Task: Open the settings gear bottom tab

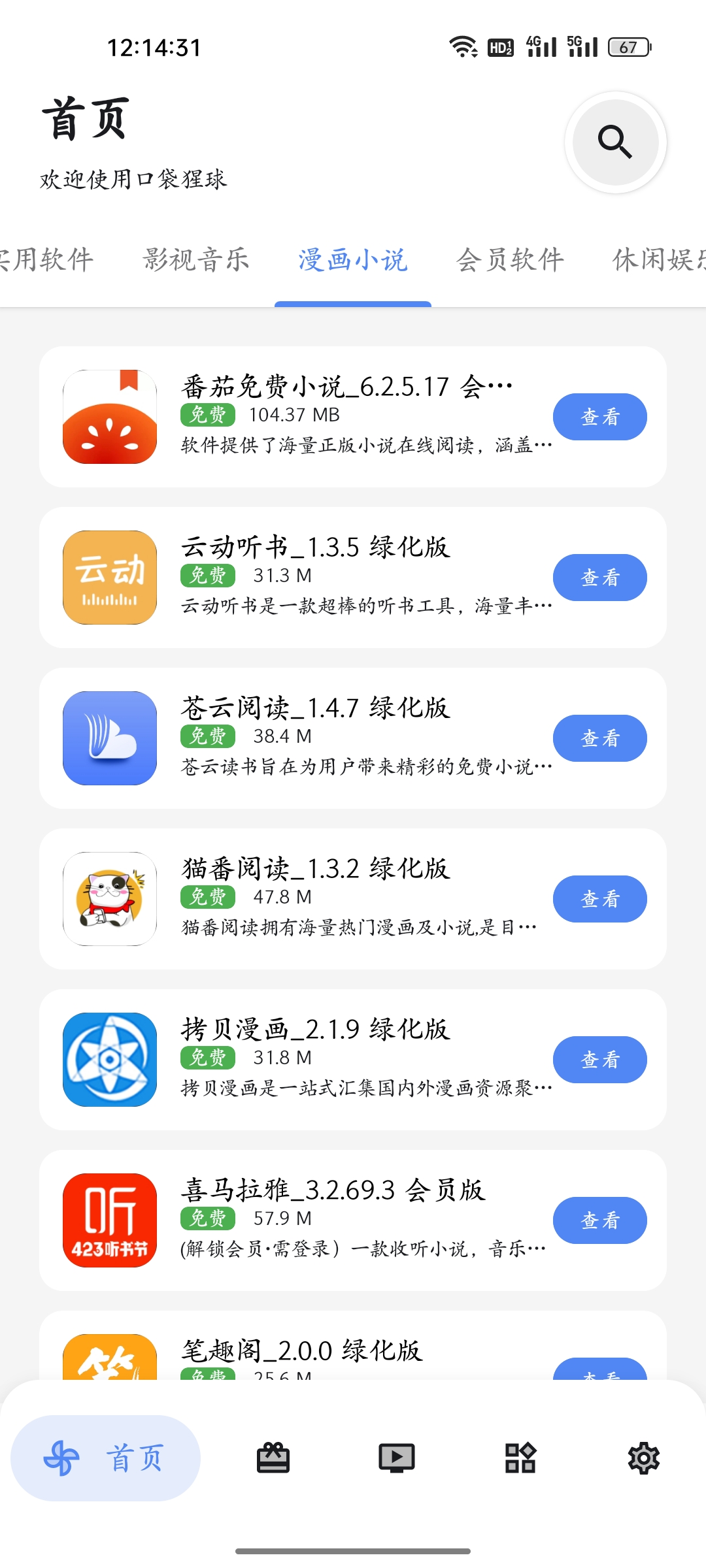Action: point(644,1458)
